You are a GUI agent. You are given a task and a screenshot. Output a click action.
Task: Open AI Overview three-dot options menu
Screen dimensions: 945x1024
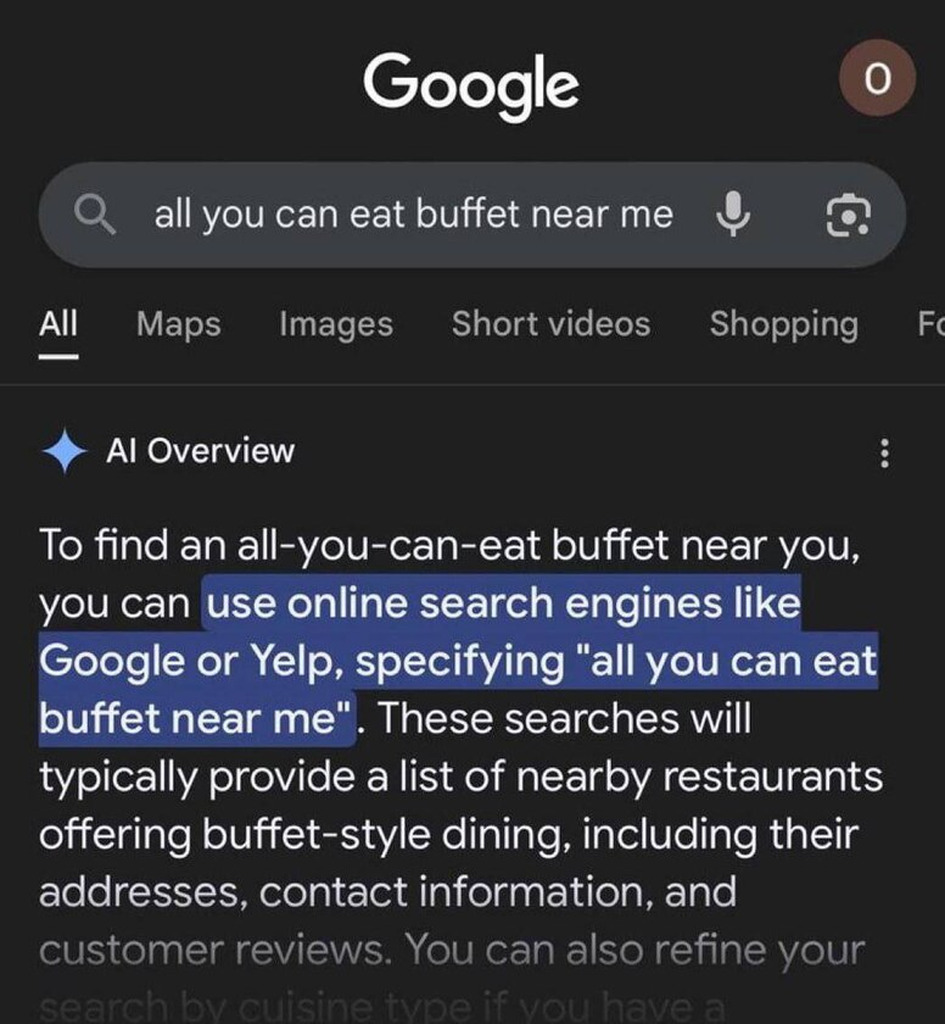pos(883,453)
